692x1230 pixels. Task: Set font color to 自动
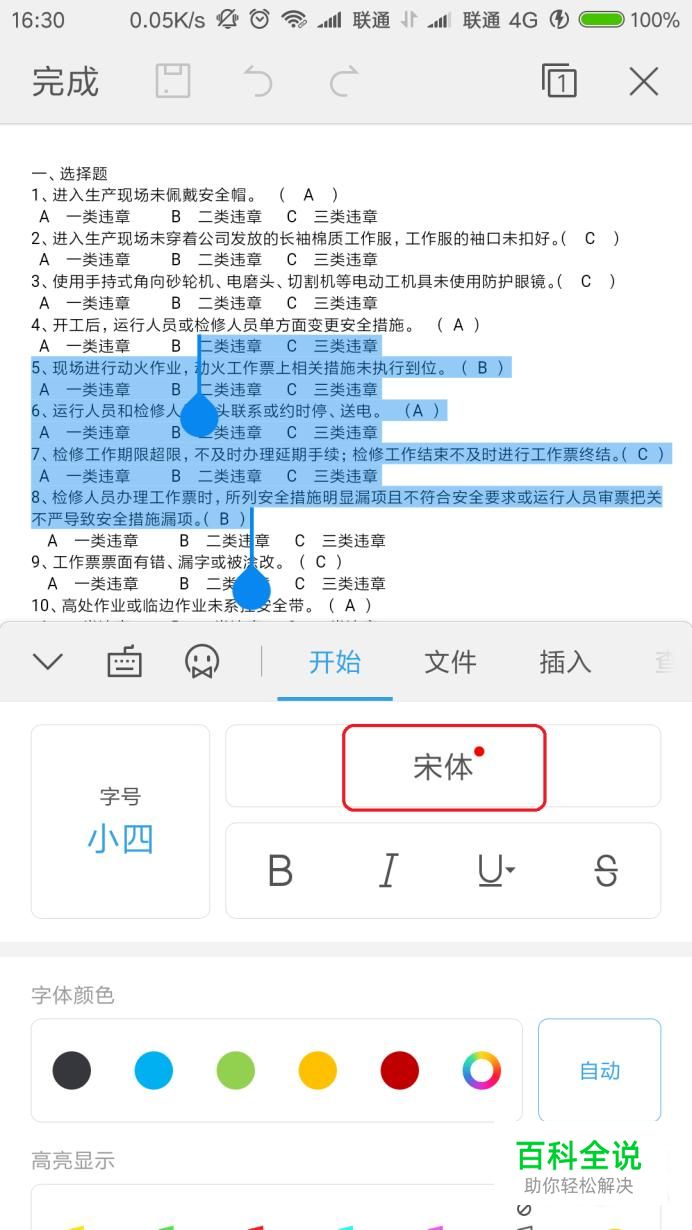click(600, 1071)
